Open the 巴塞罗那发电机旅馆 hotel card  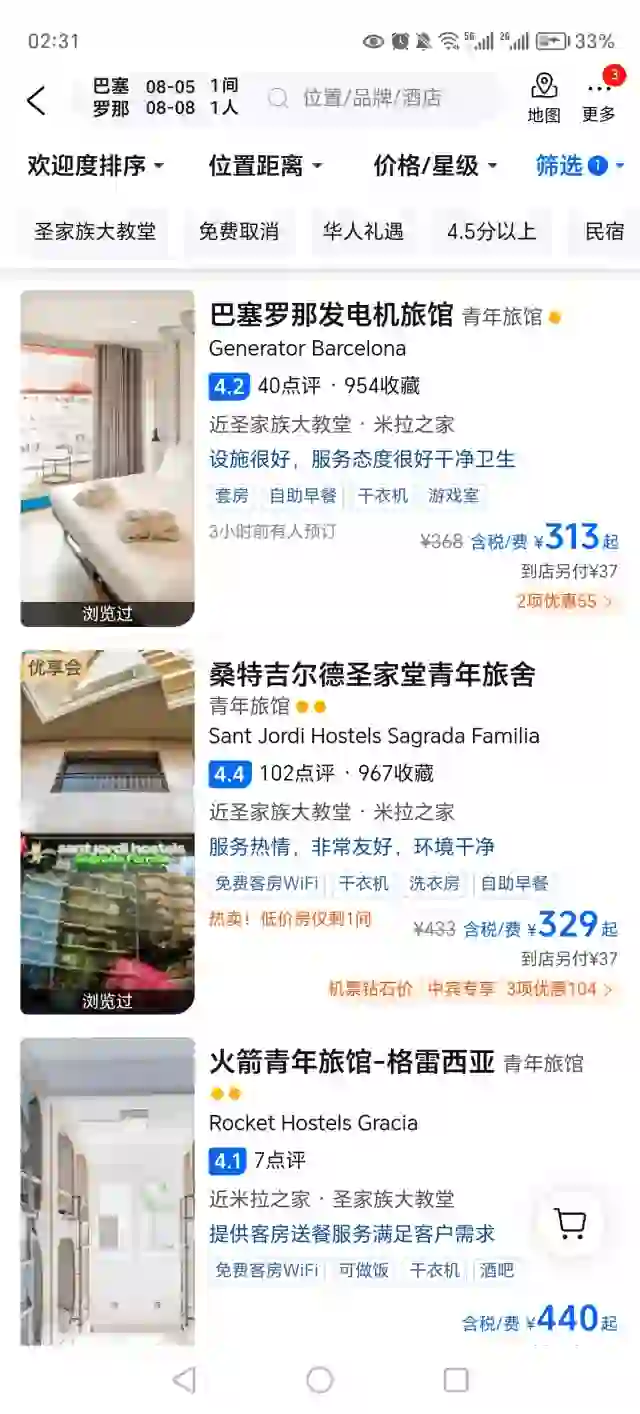[x=320, y=458]
